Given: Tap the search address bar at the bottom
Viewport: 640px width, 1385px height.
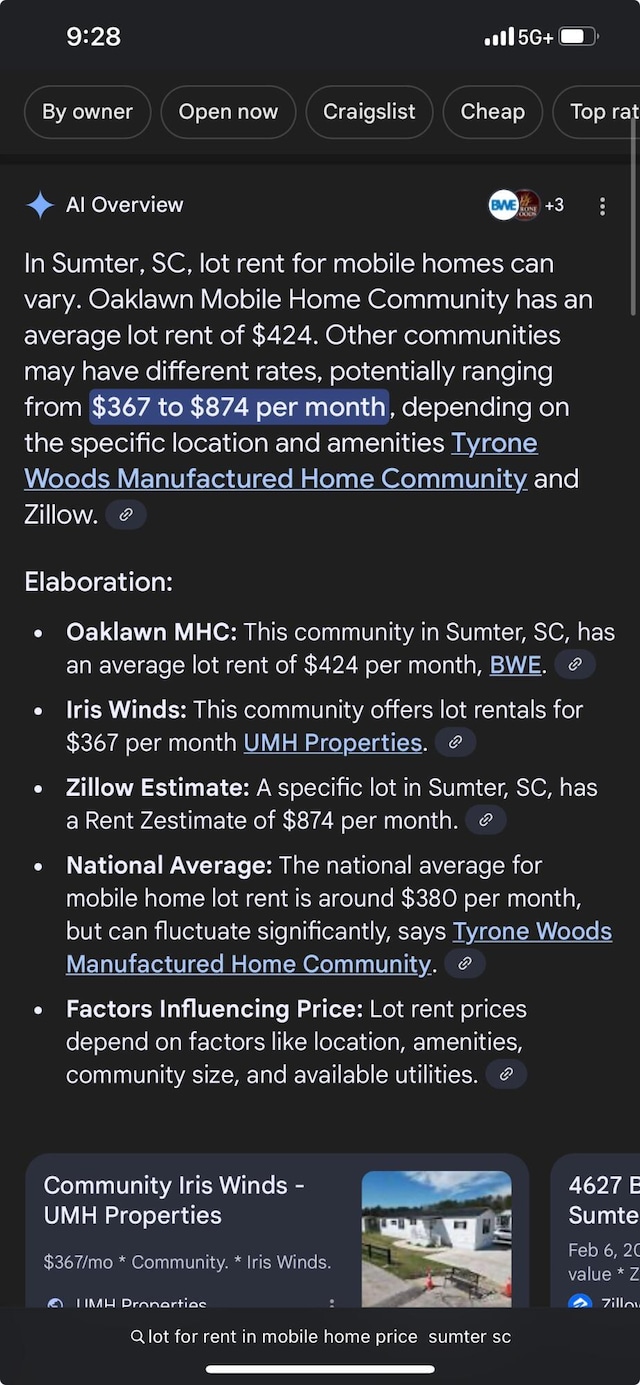Looking at the screenshot, I should point(320,1336).
